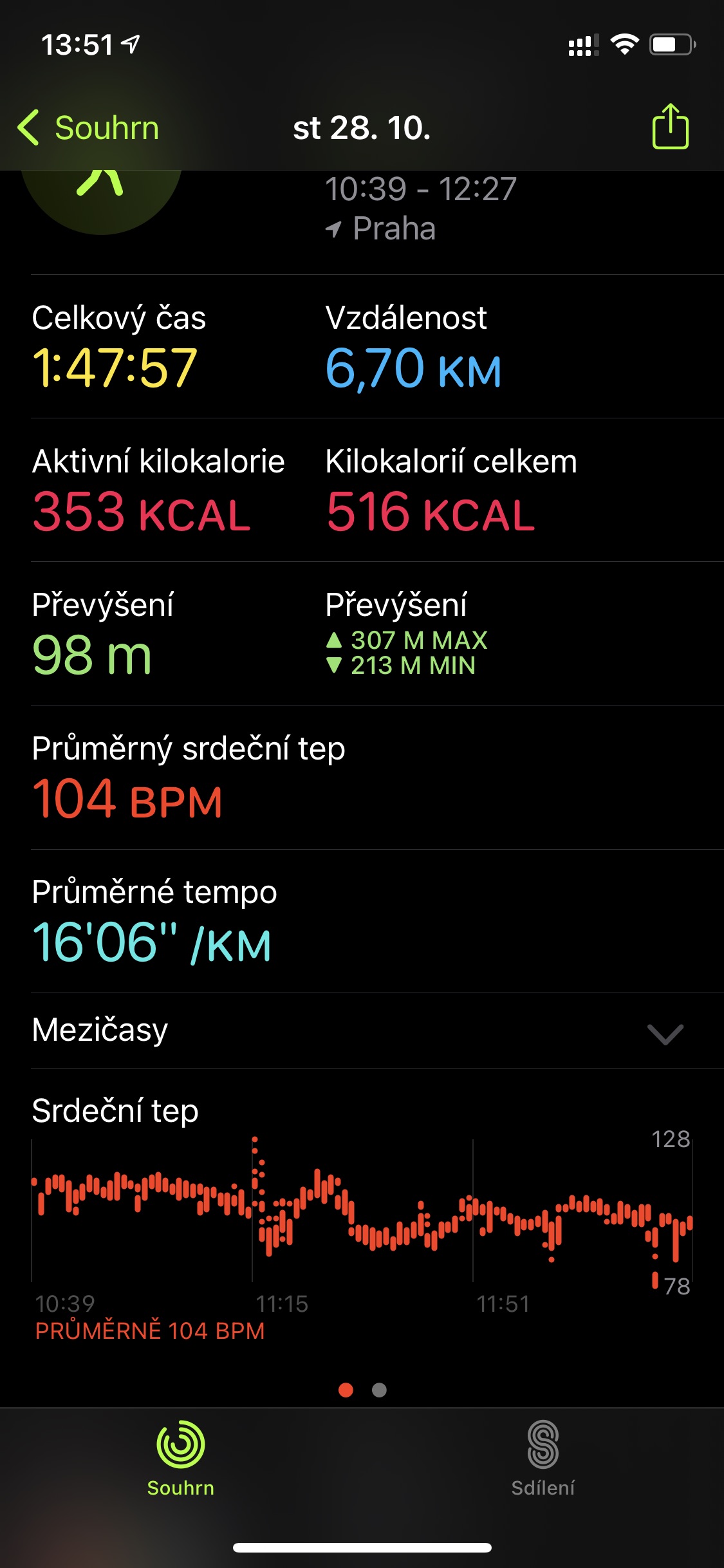The width and height of the screenshot is (724, 1568).
Task: Go back to Souhrn
Action: tap(88, 127)
